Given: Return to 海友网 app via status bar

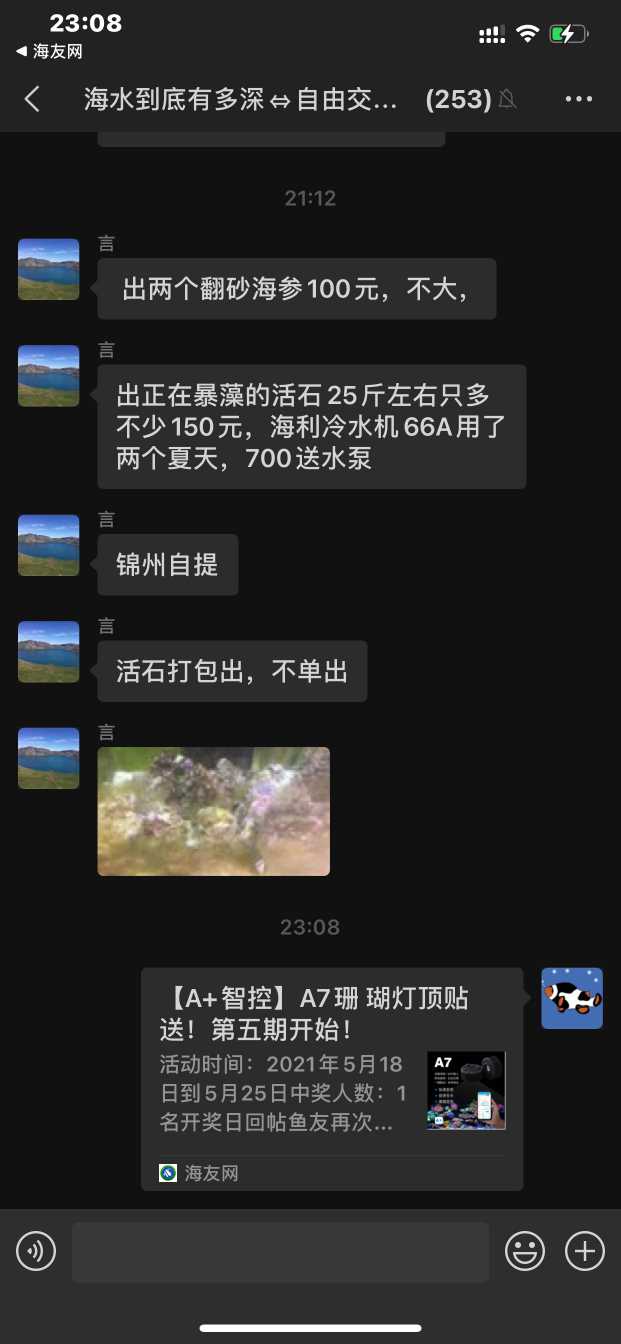Looking at the screenshot, I should (49, 51).
